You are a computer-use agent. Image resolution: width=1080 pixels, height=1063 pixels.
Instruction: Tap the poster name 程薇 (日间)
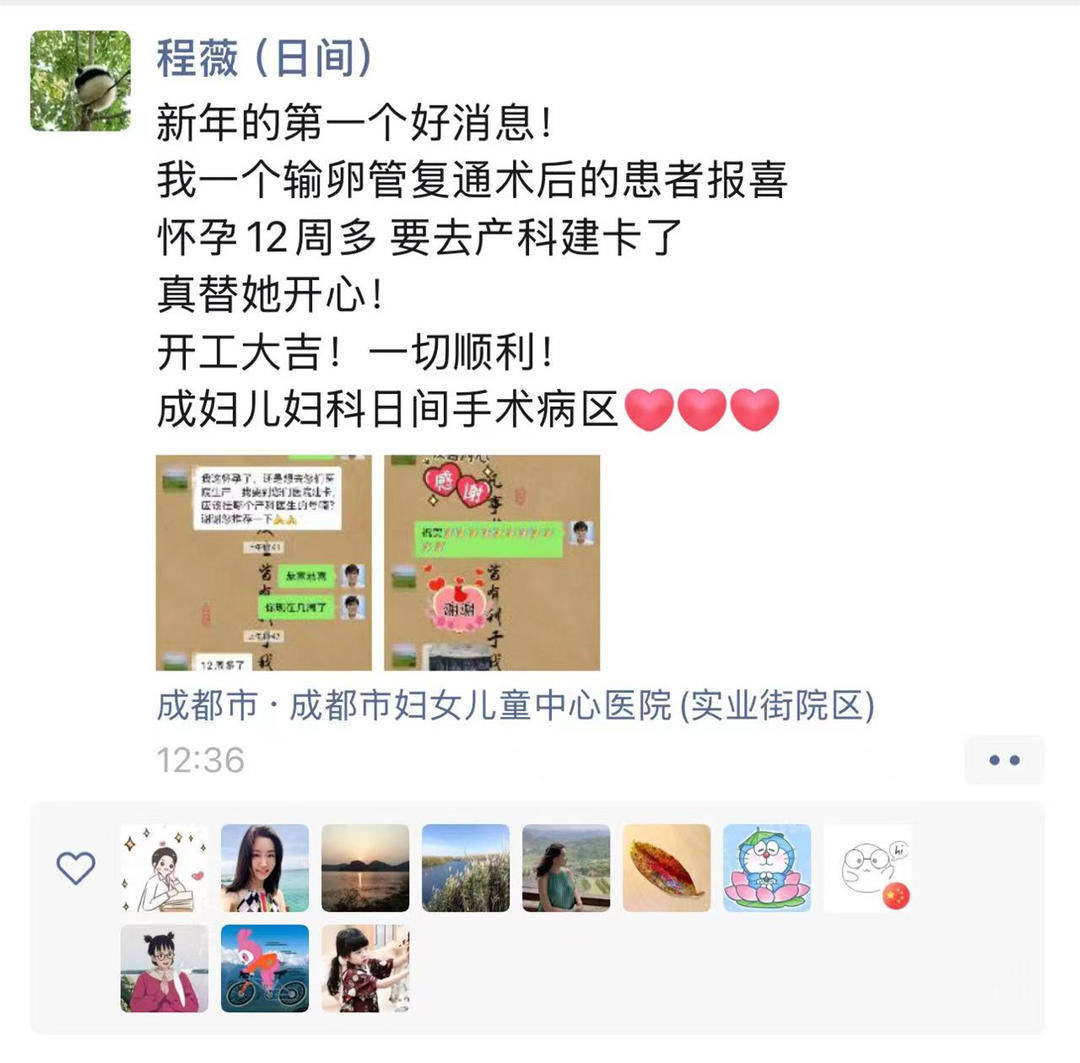pos(264,59)
